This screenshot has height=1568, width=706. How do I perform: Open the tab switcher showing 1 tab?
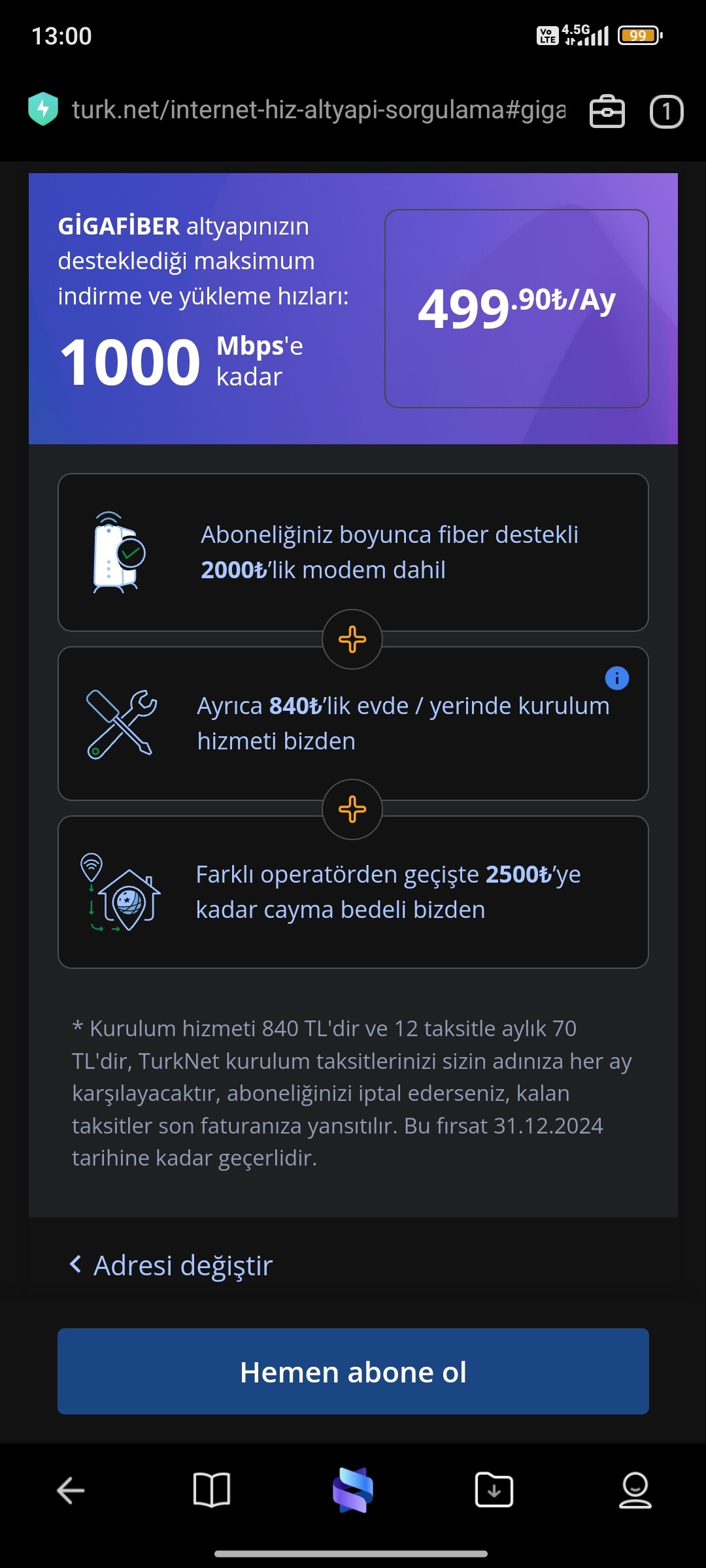pos(666,112)
